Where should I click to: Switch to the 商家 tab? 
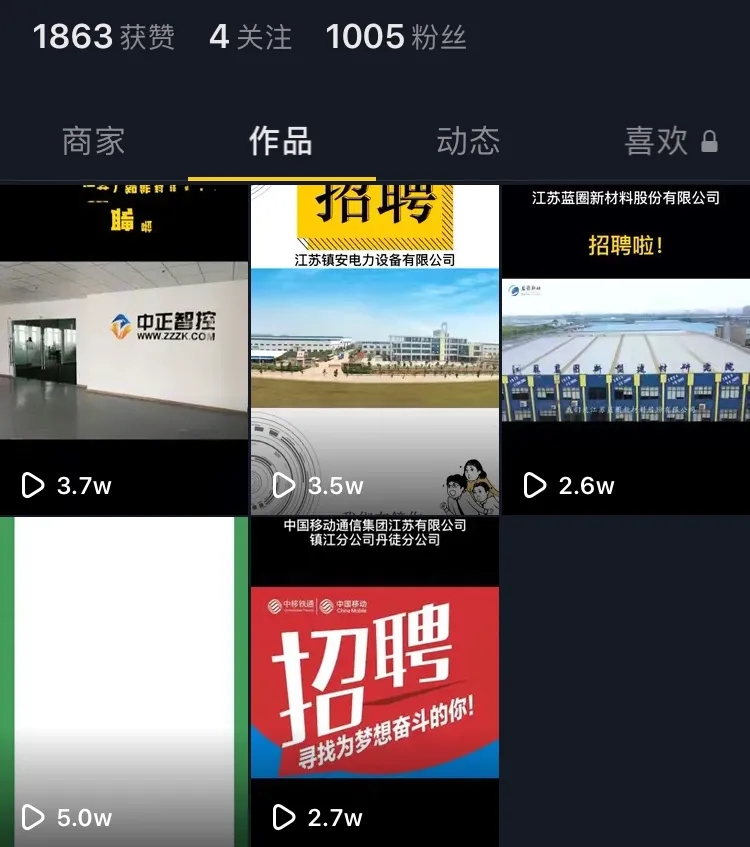(x=93, y=141)
